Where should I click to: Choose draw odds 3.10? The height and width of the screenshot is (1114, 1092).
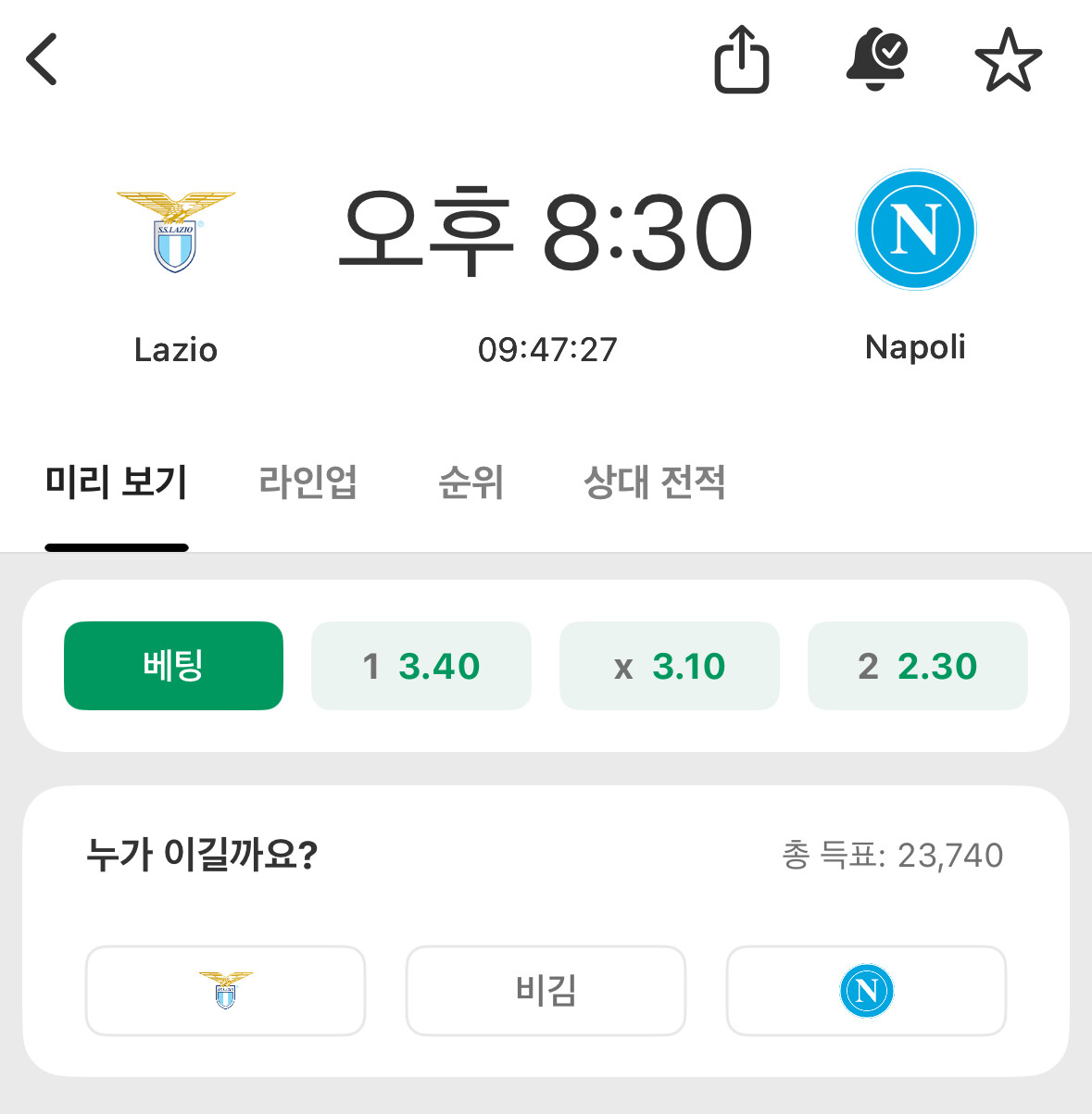click(670, 666)
